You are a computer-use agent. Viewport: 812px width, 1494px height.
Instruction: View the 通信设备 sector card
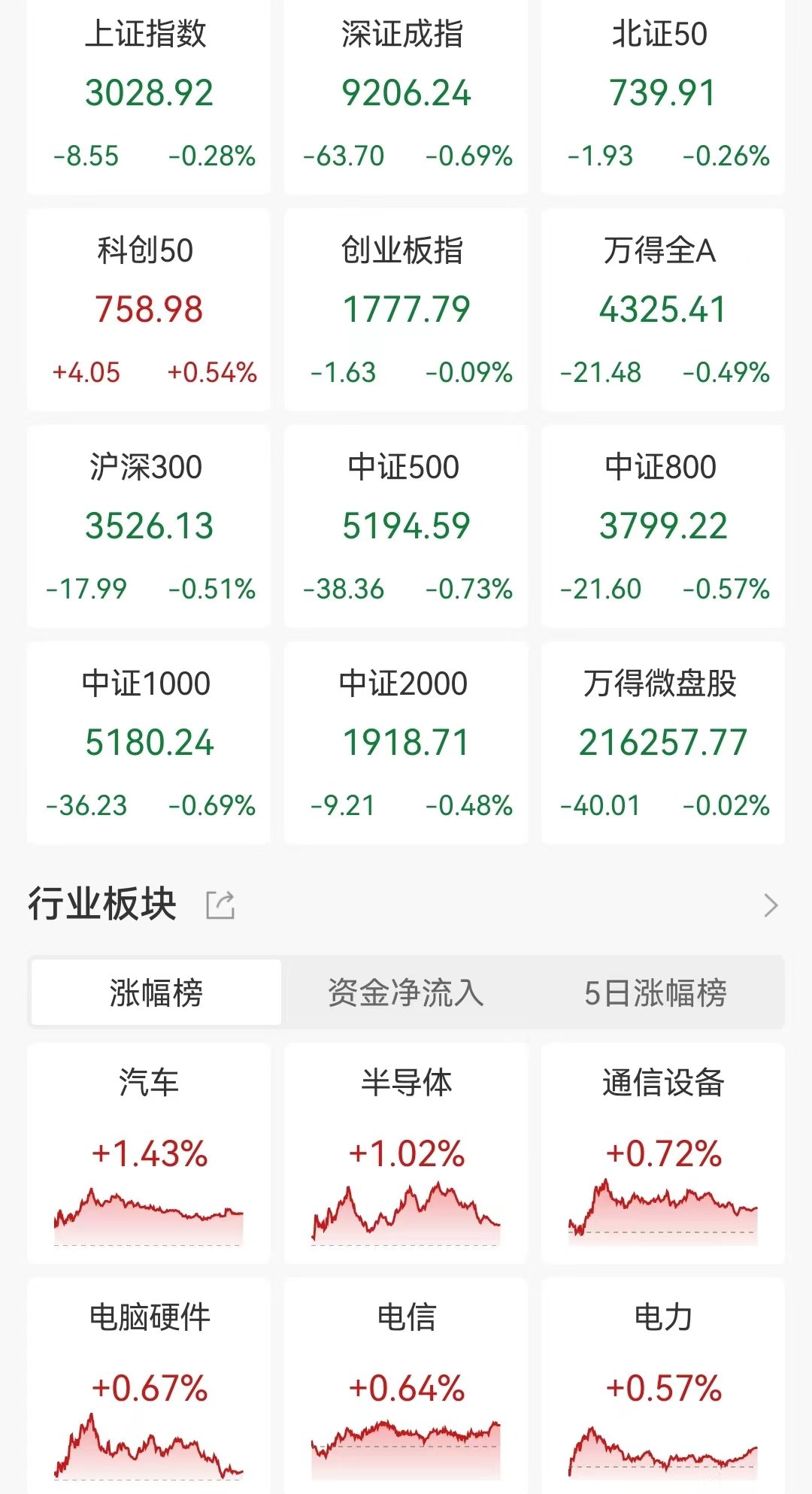tap(663, 1153)
